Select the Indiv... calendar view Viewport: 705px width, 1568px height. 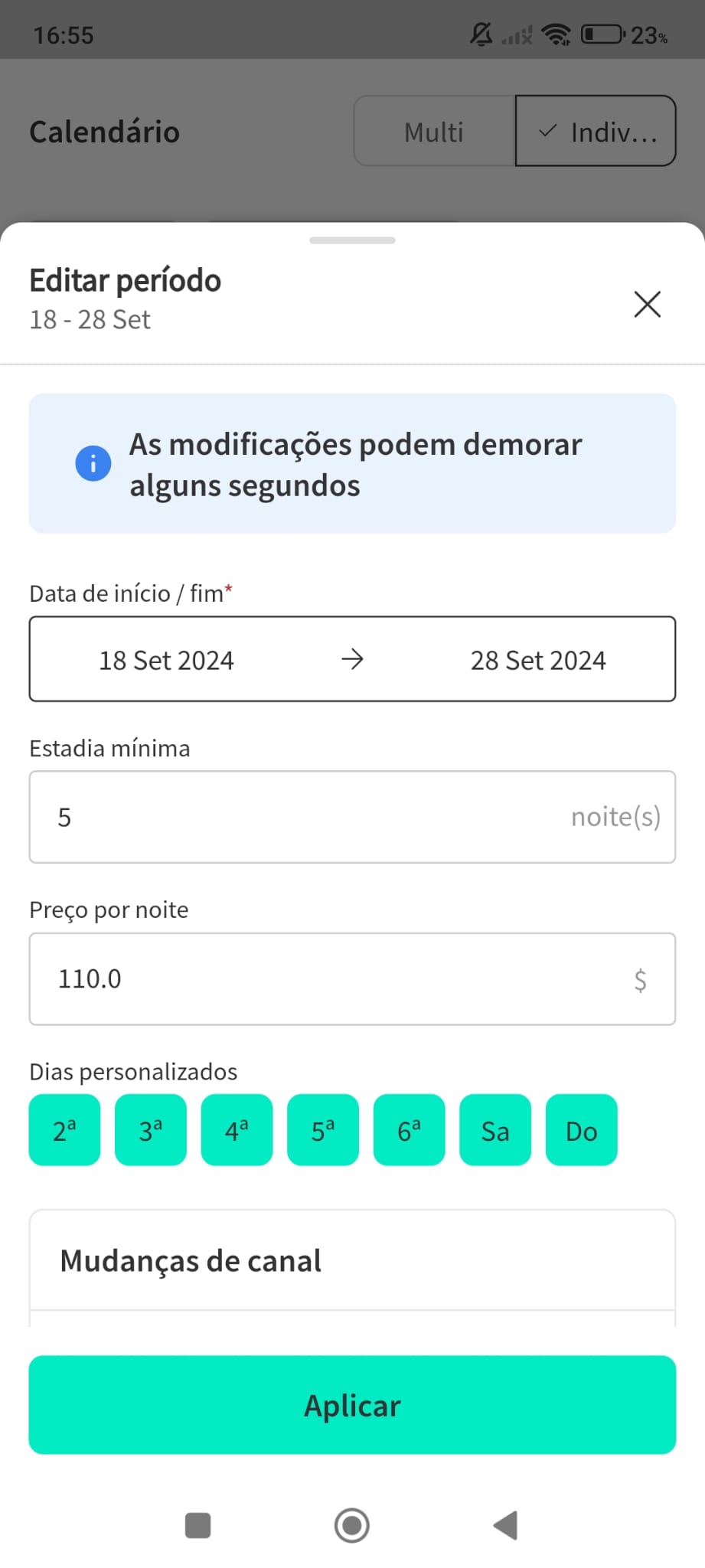(x=596, y=132)
